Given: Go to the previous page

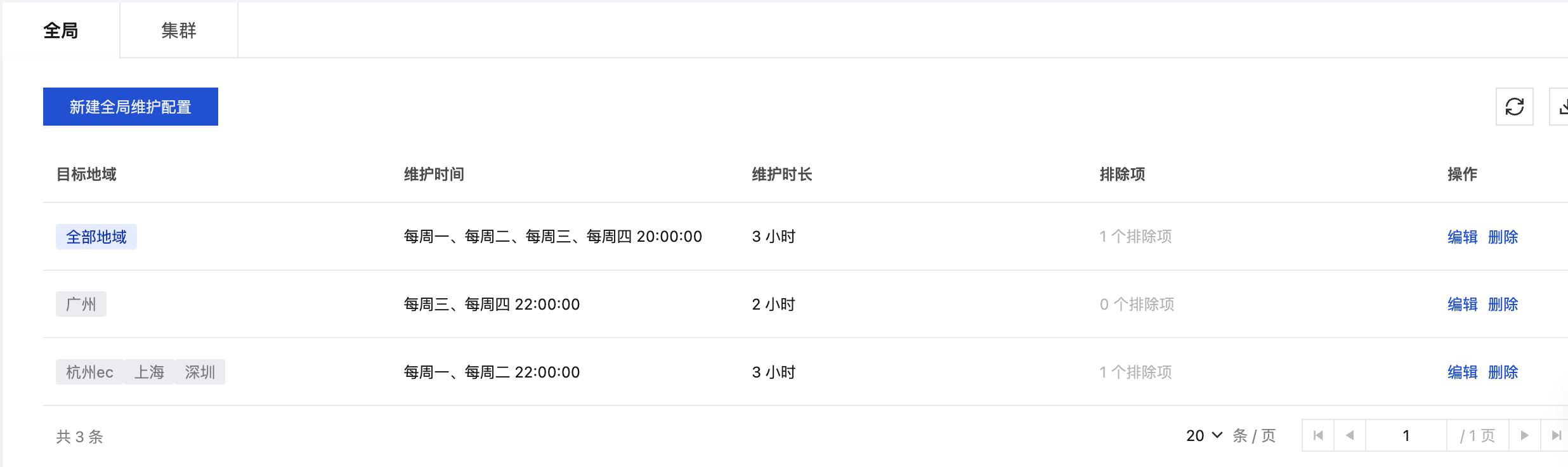Looking at the screenshot, I should click(1350, 435).
